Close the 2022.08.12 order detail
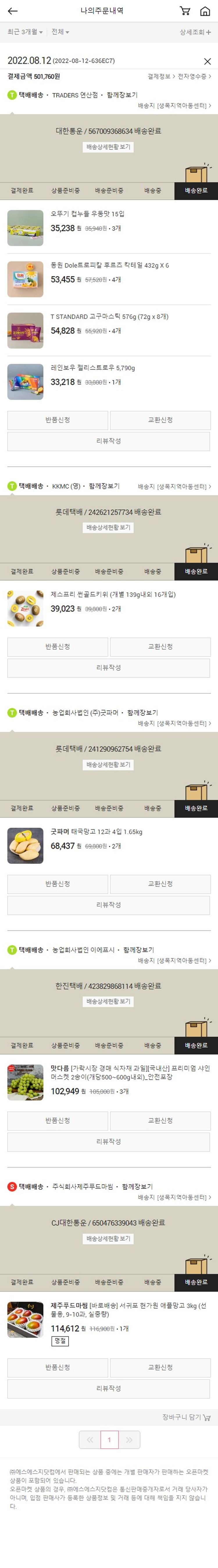The image size is (218, 1568). (207, 62)
